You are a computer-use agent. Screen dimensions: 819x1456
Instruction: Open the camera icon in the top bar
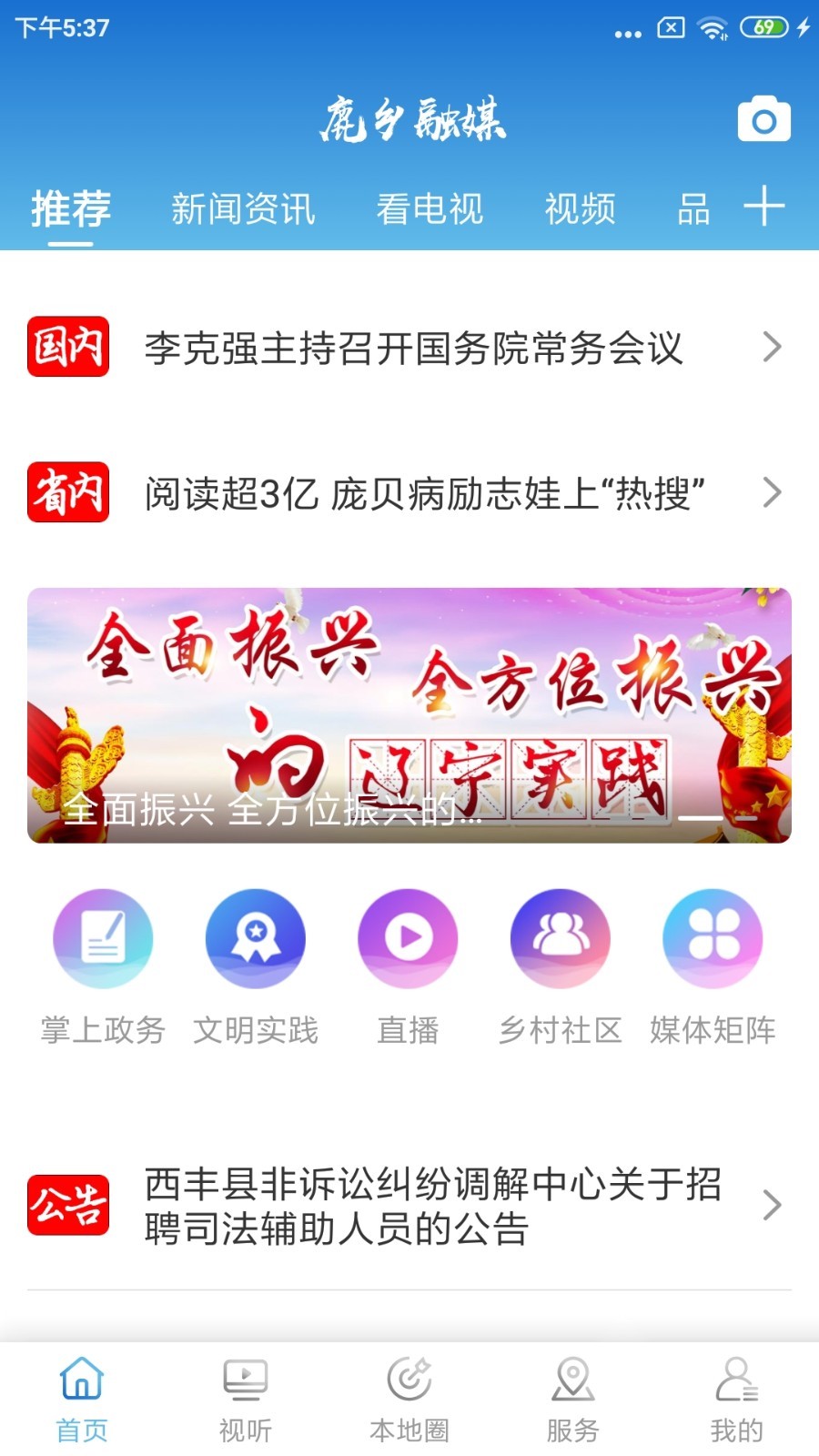coord(764,118)
